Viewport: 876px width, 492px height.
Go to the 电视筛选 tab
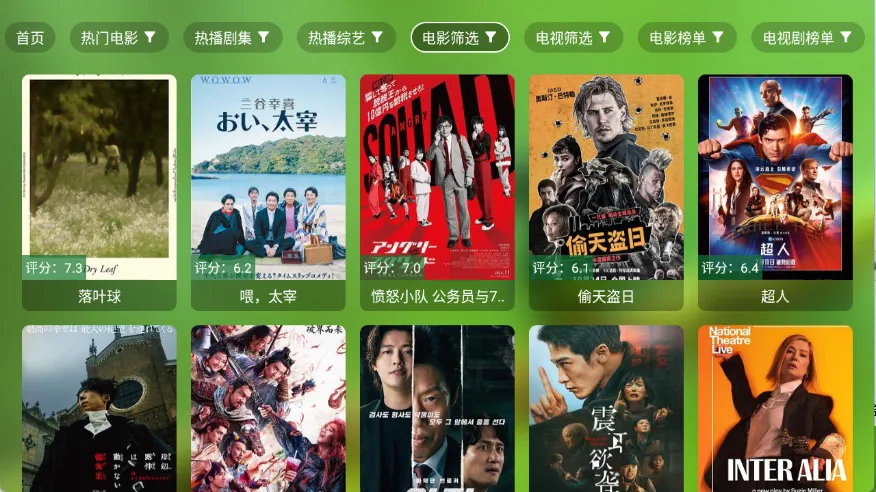[x=573, y=38]
